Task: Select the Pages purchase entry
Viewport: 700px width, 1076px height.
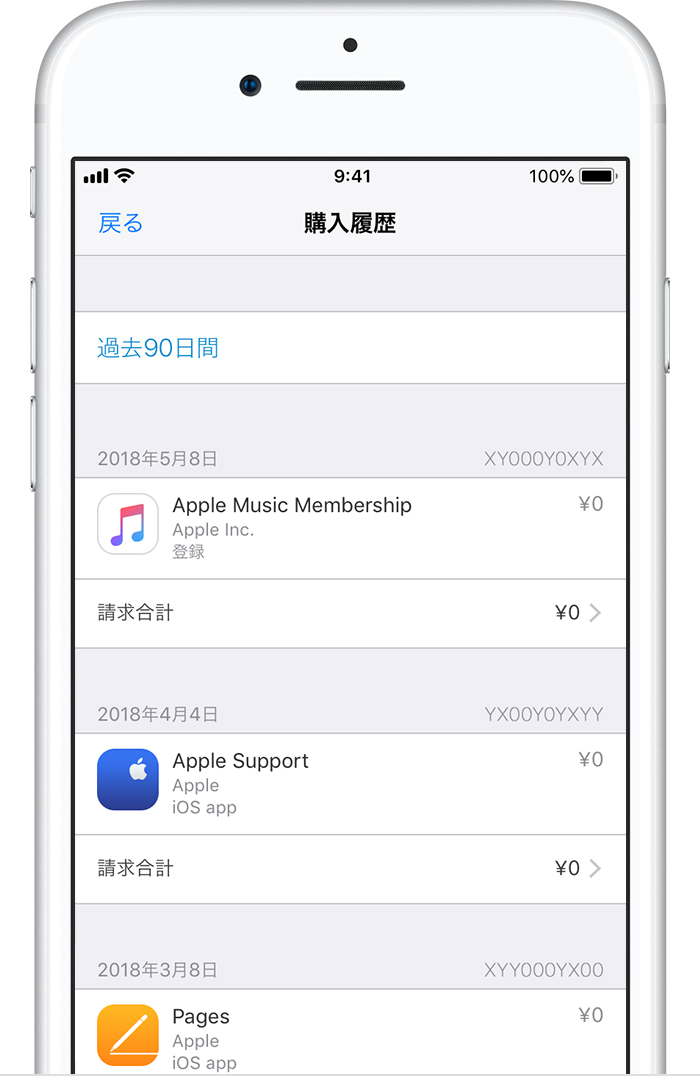Action: (350, 1035)
